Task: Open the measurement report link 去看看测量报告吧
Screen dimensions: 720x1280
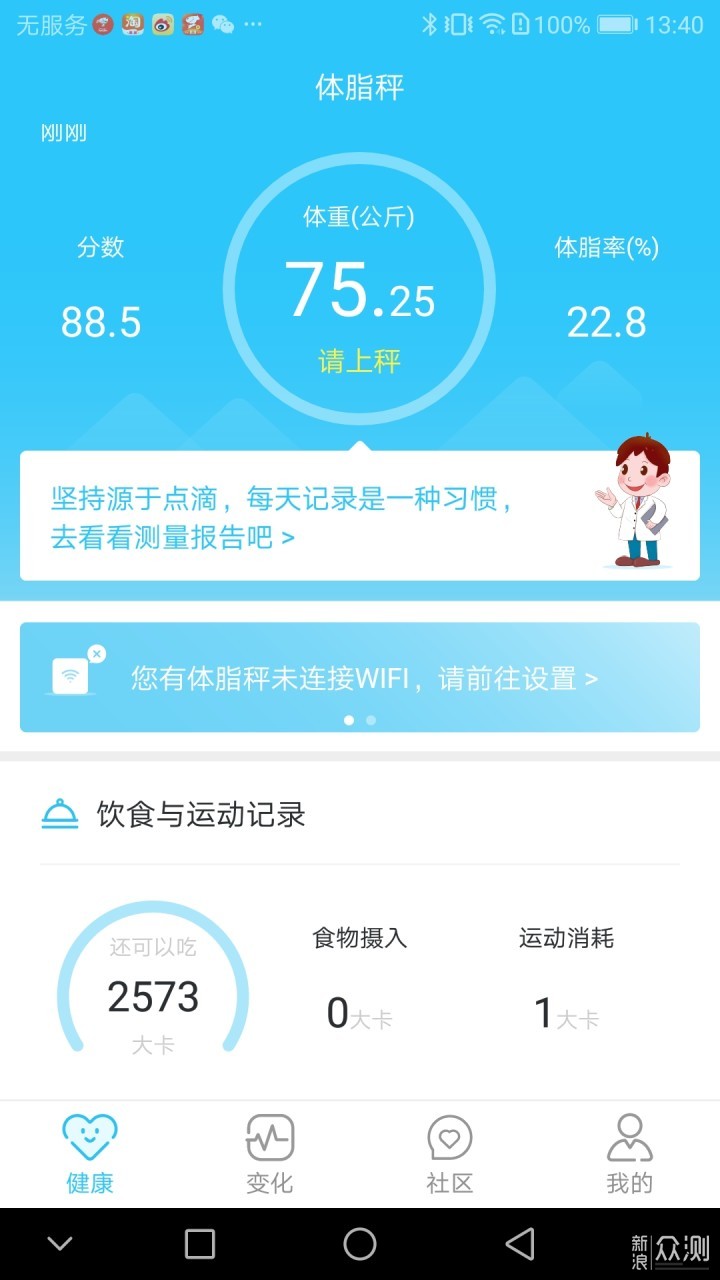Action: point(172,538)
